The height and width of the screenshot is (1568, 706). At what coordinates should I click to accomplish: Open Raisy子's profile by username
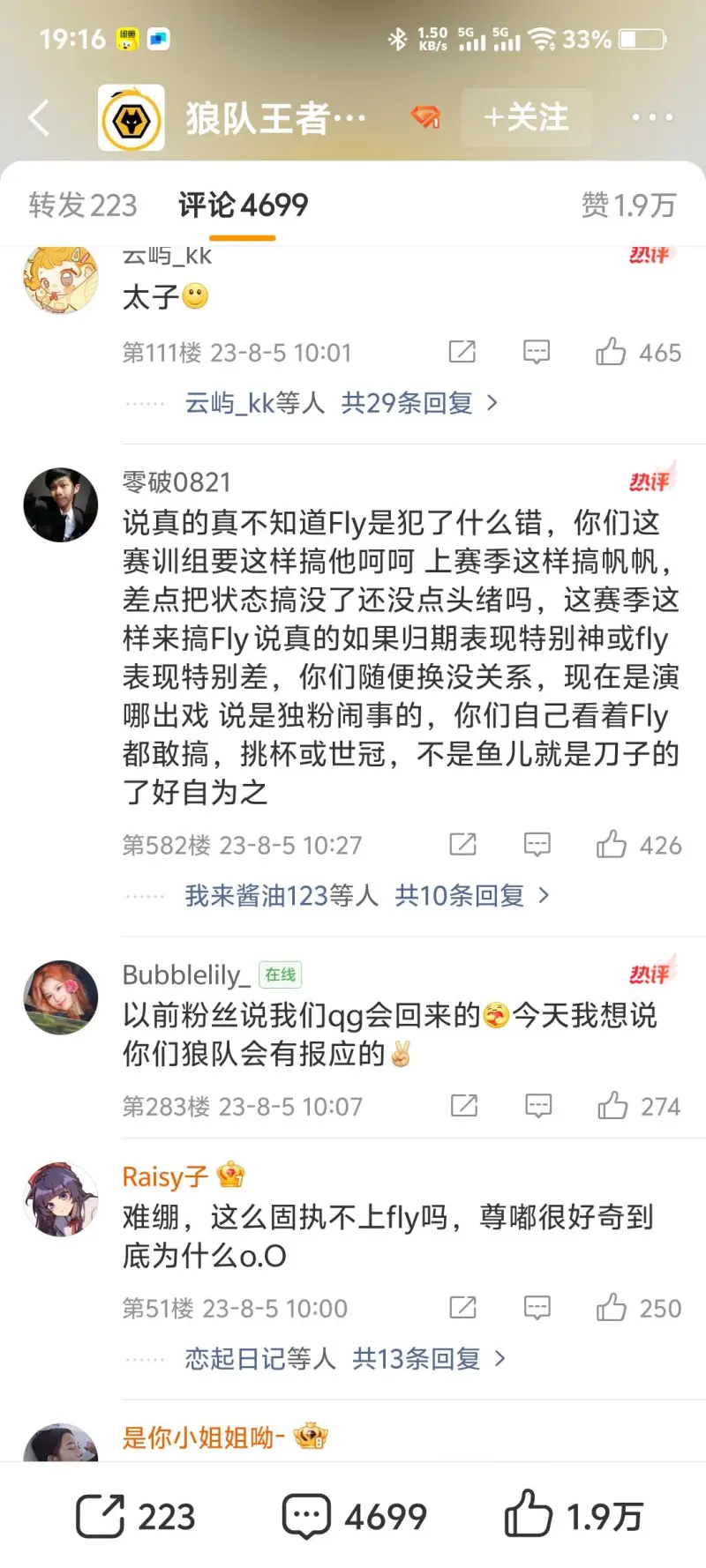coord(165,1176)
